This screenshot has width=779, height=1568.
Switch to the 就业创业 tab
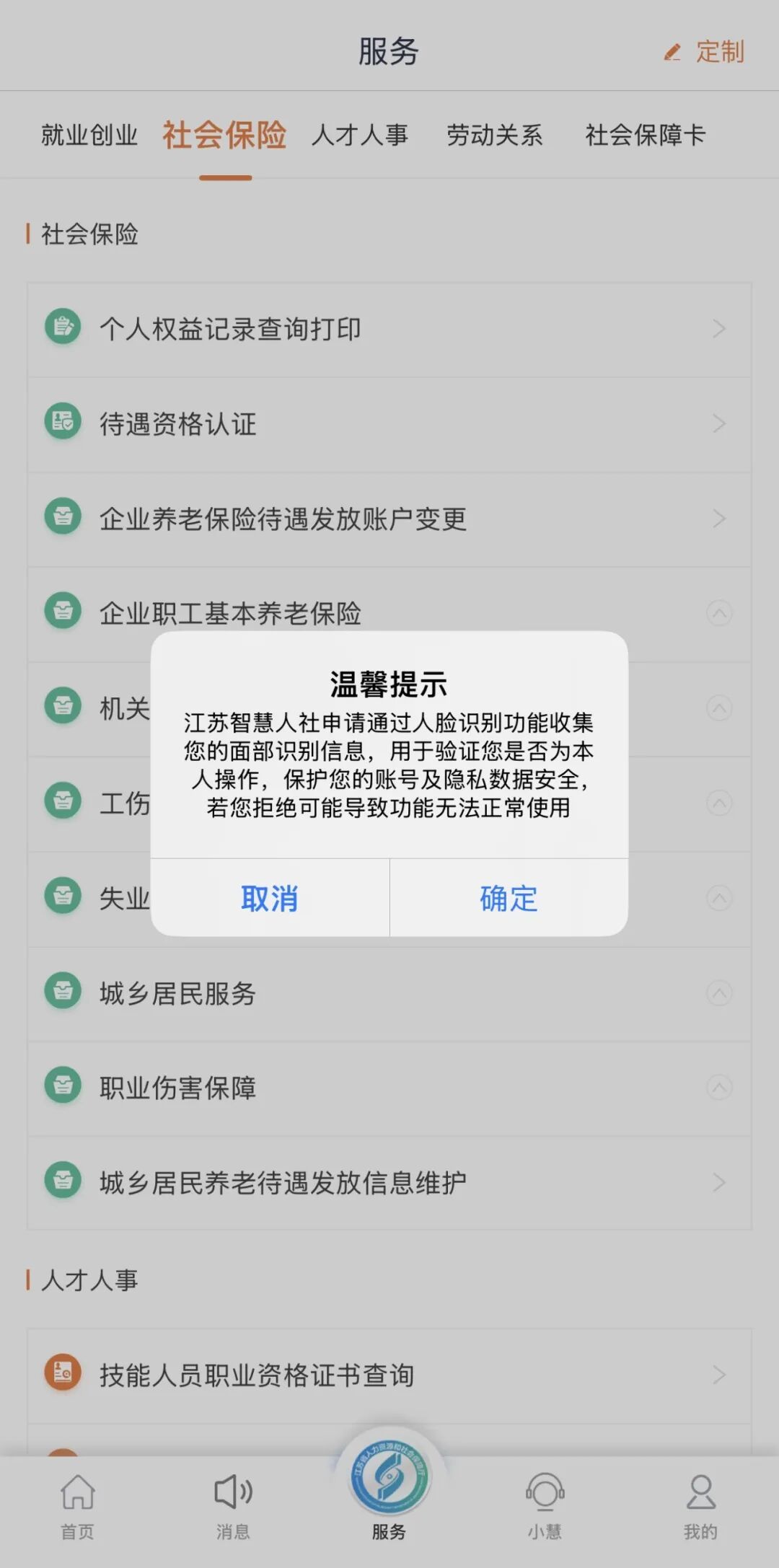click(89, 135)
